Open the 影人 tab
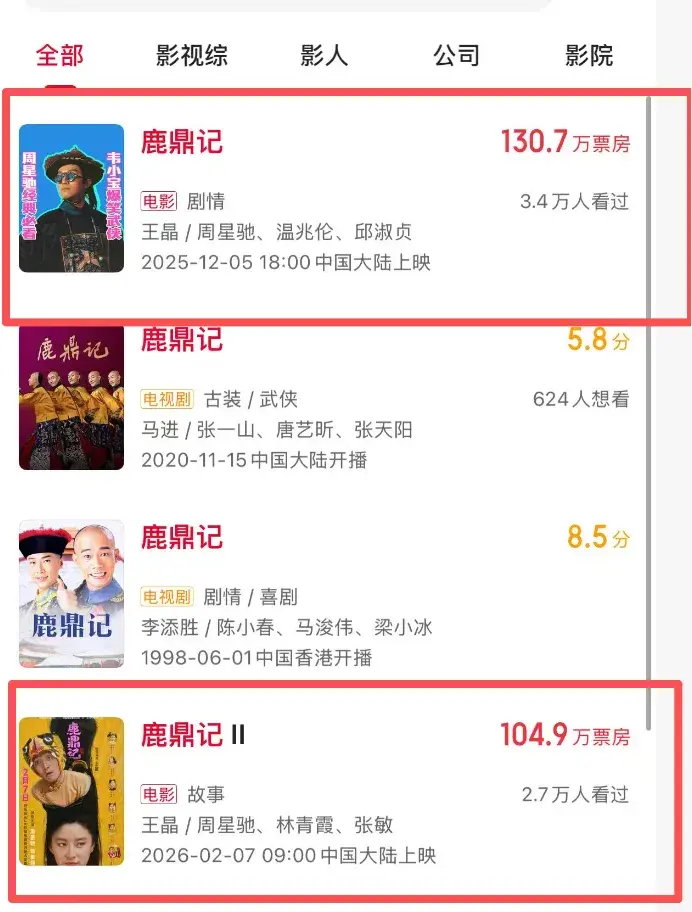The height and width of the screenshot is (912, 692). (x=324, y=55)
